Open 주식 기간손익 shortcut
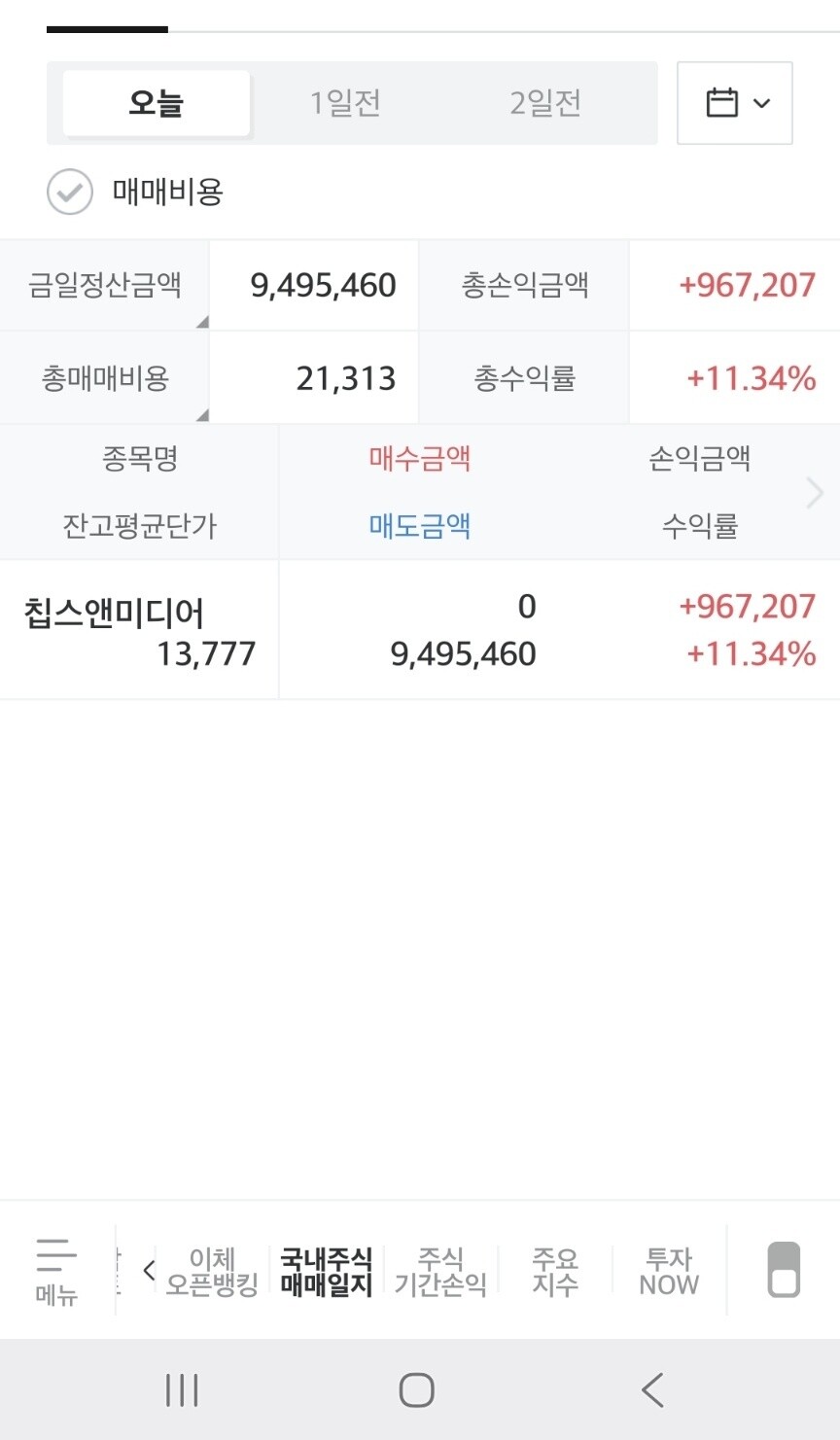 coord(440,1272)
